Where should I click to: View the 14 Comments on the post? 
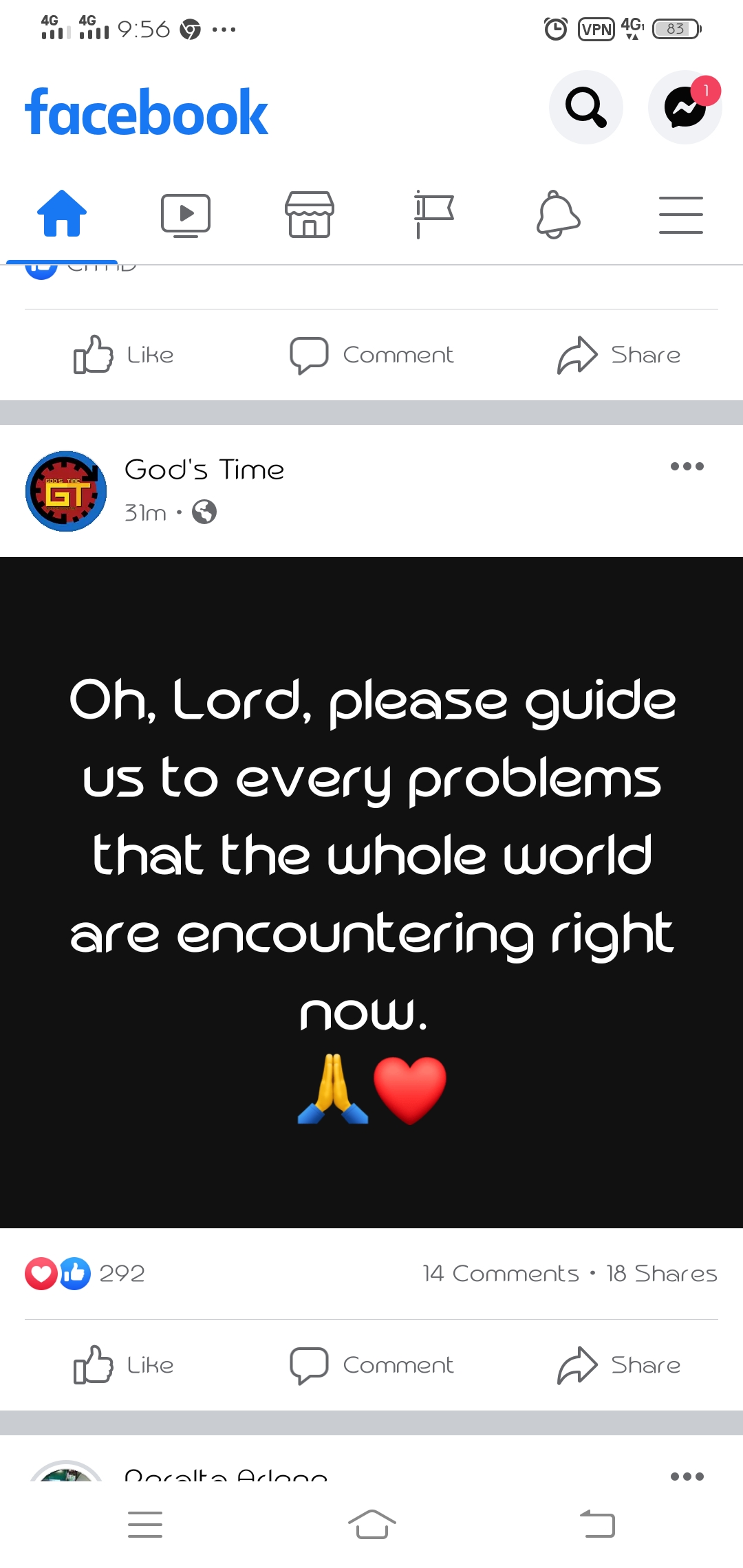tap(501, 1274)
